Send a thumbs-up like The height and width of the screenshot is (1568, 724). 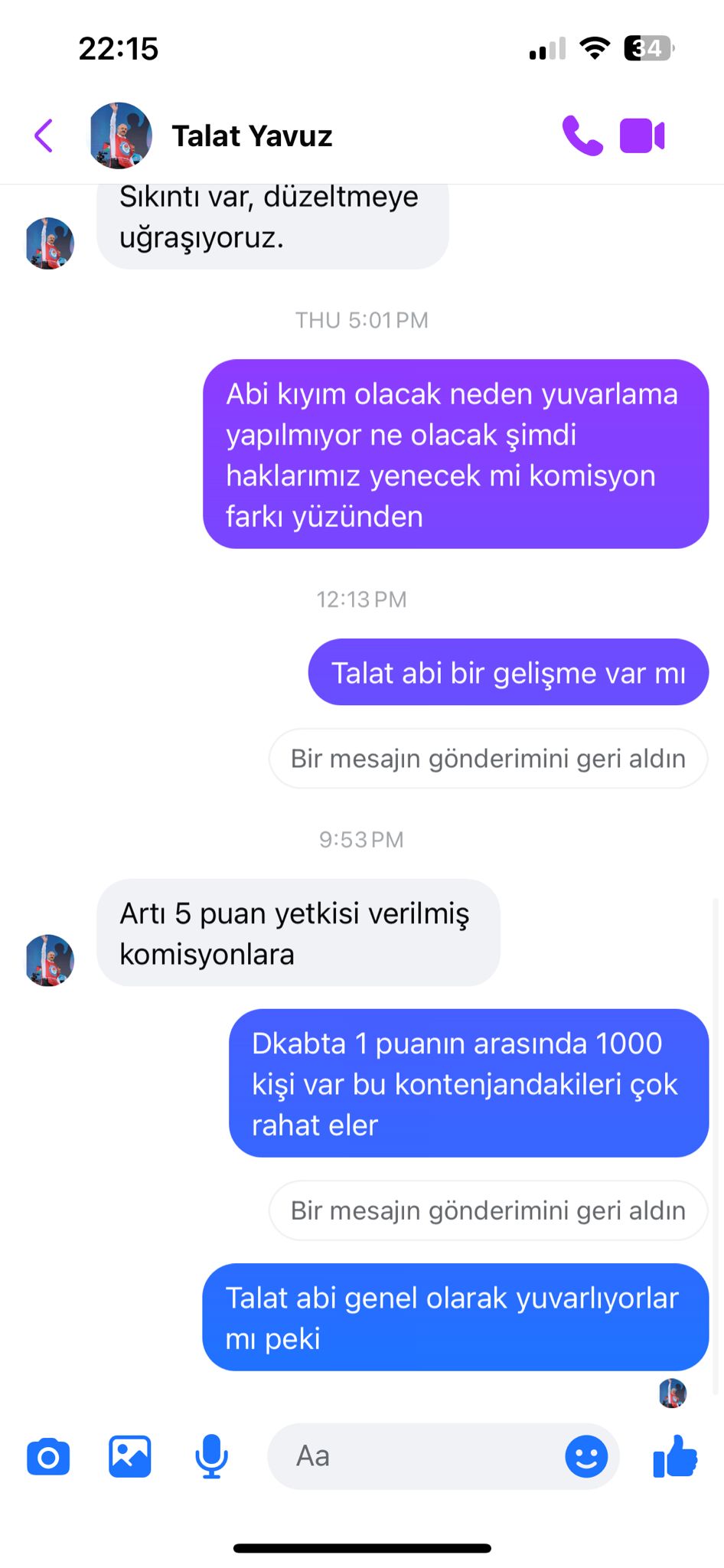click(675, 1456)
